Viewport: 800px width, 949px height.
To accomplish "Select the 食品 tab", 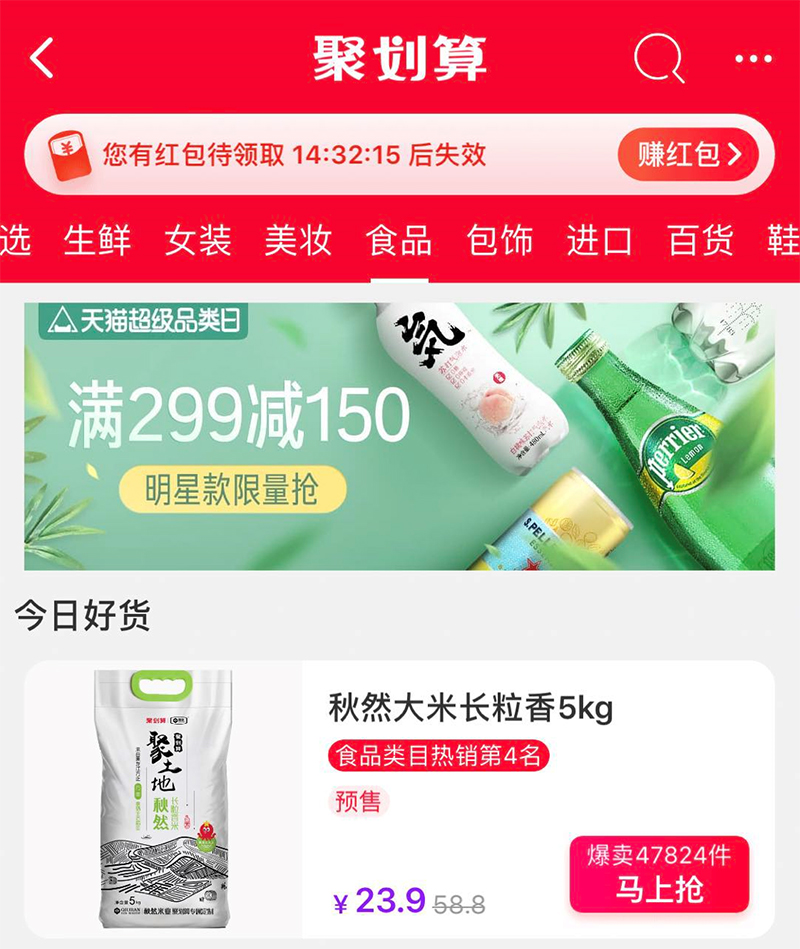I will pos(399,241).
